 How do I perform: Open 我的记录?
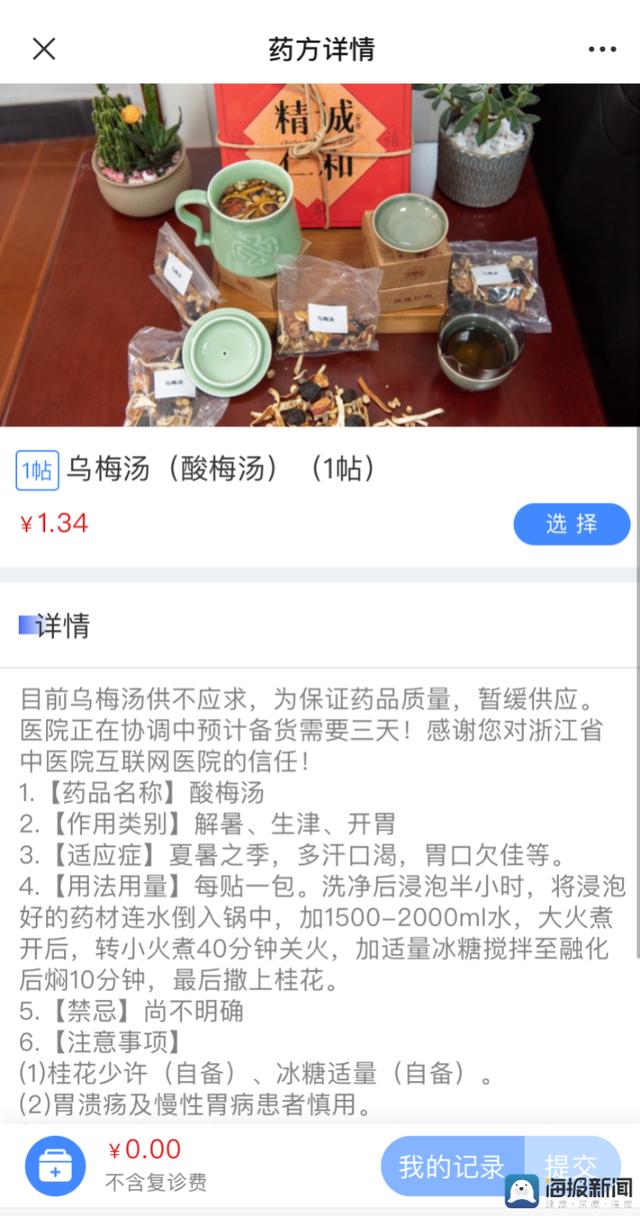click(451, 1166)
